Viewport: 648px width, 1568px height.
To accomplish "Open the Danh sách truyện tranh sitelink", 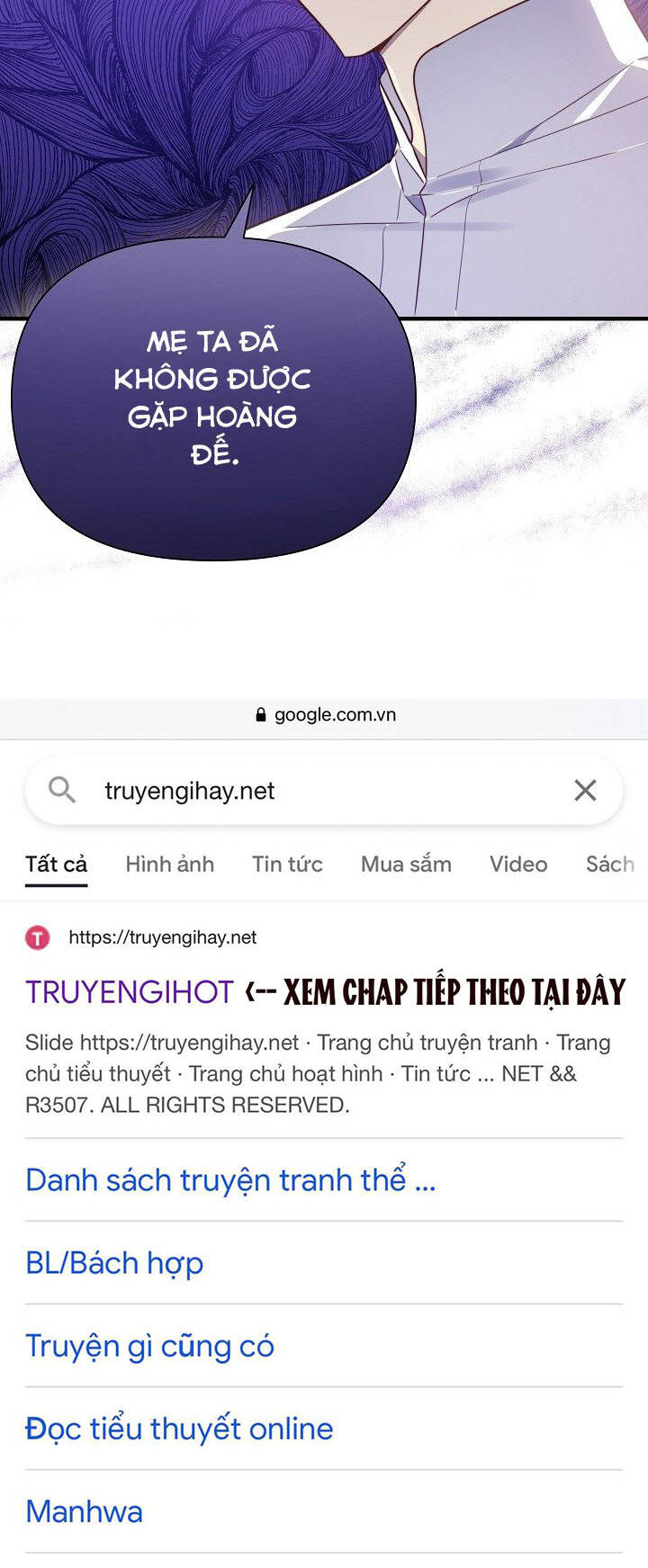I will click(230, 1179).
